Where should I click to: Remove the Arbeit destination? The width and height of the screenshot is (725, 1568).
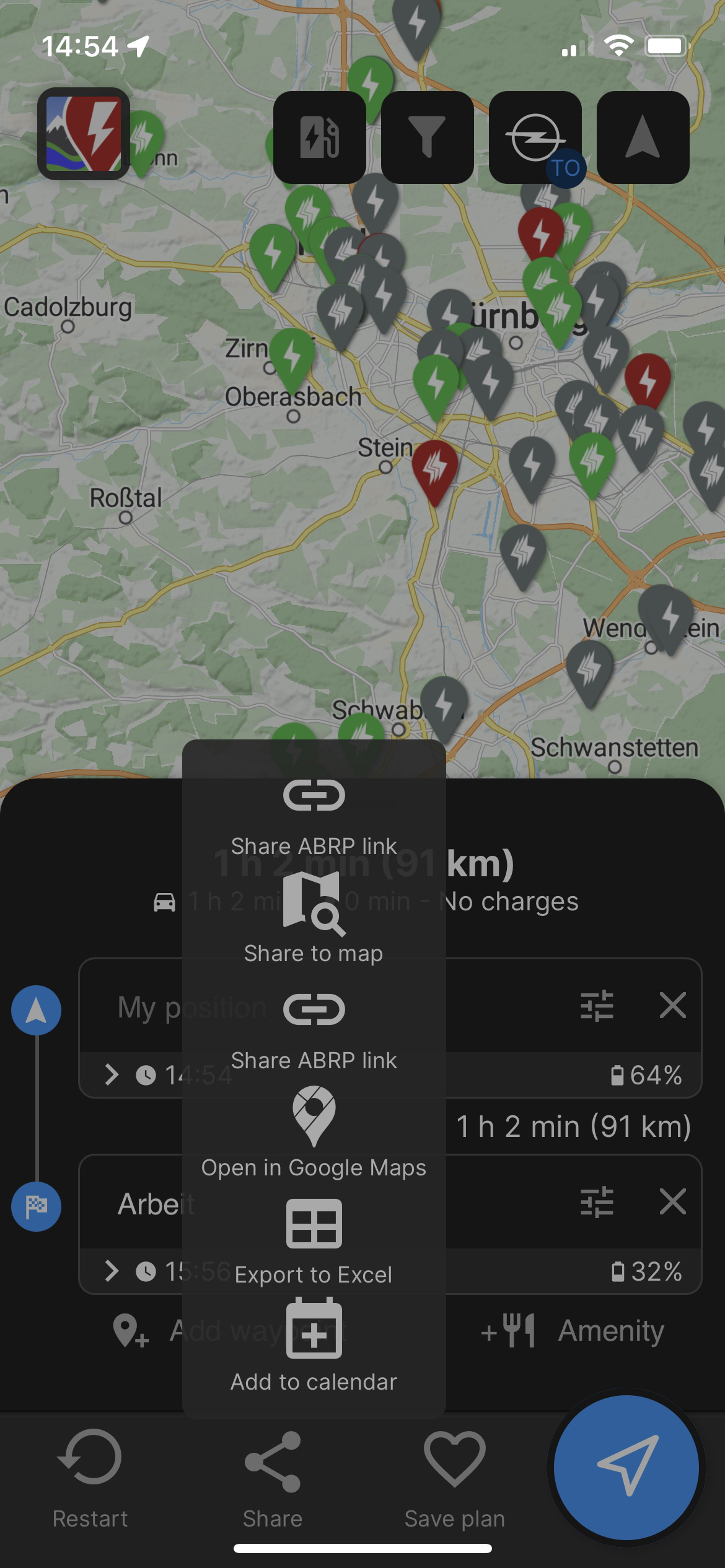click(x=672, y=1202)
